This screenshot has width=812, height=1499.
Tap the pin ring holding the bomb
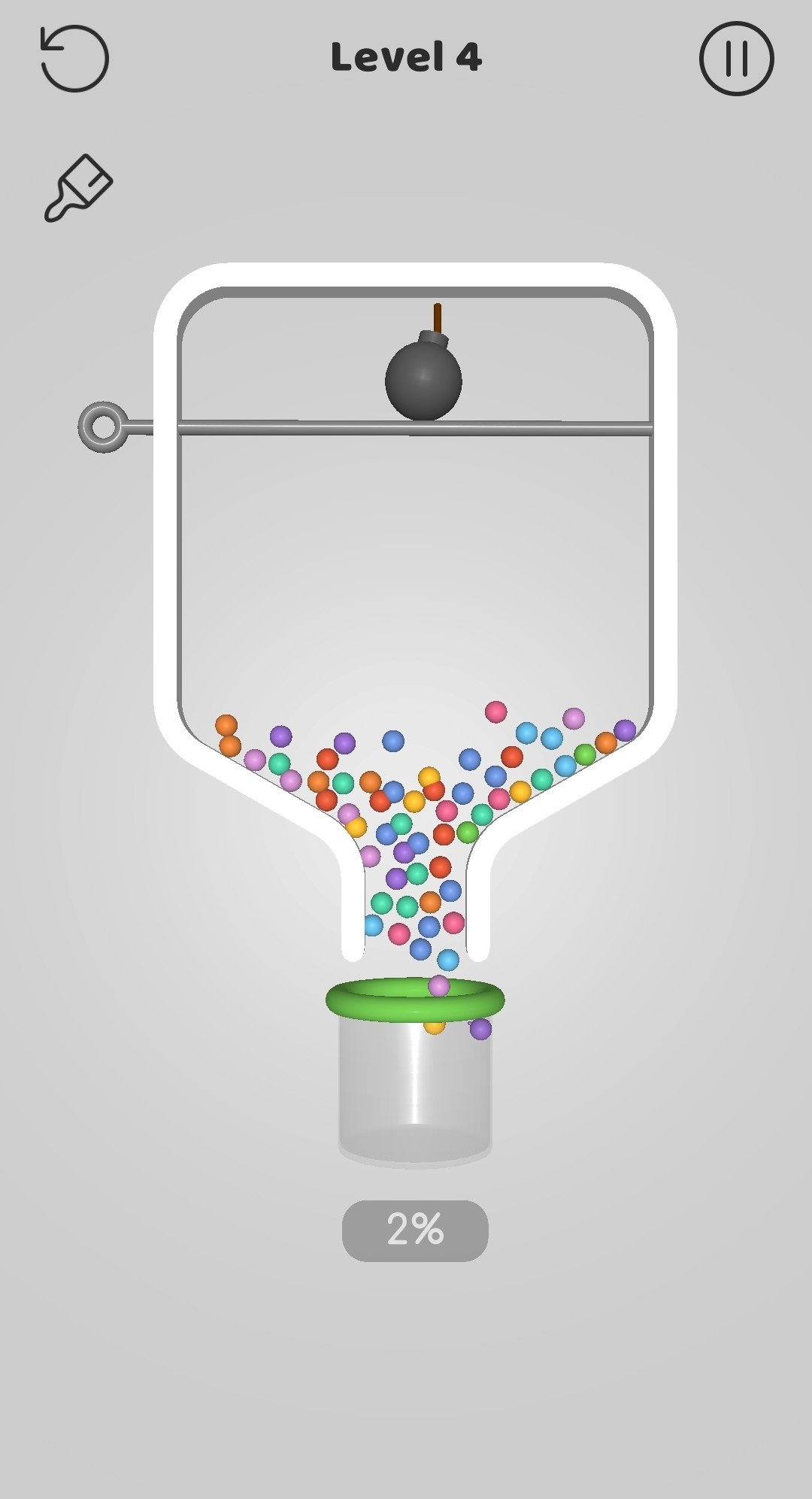(x=104, y=427)
